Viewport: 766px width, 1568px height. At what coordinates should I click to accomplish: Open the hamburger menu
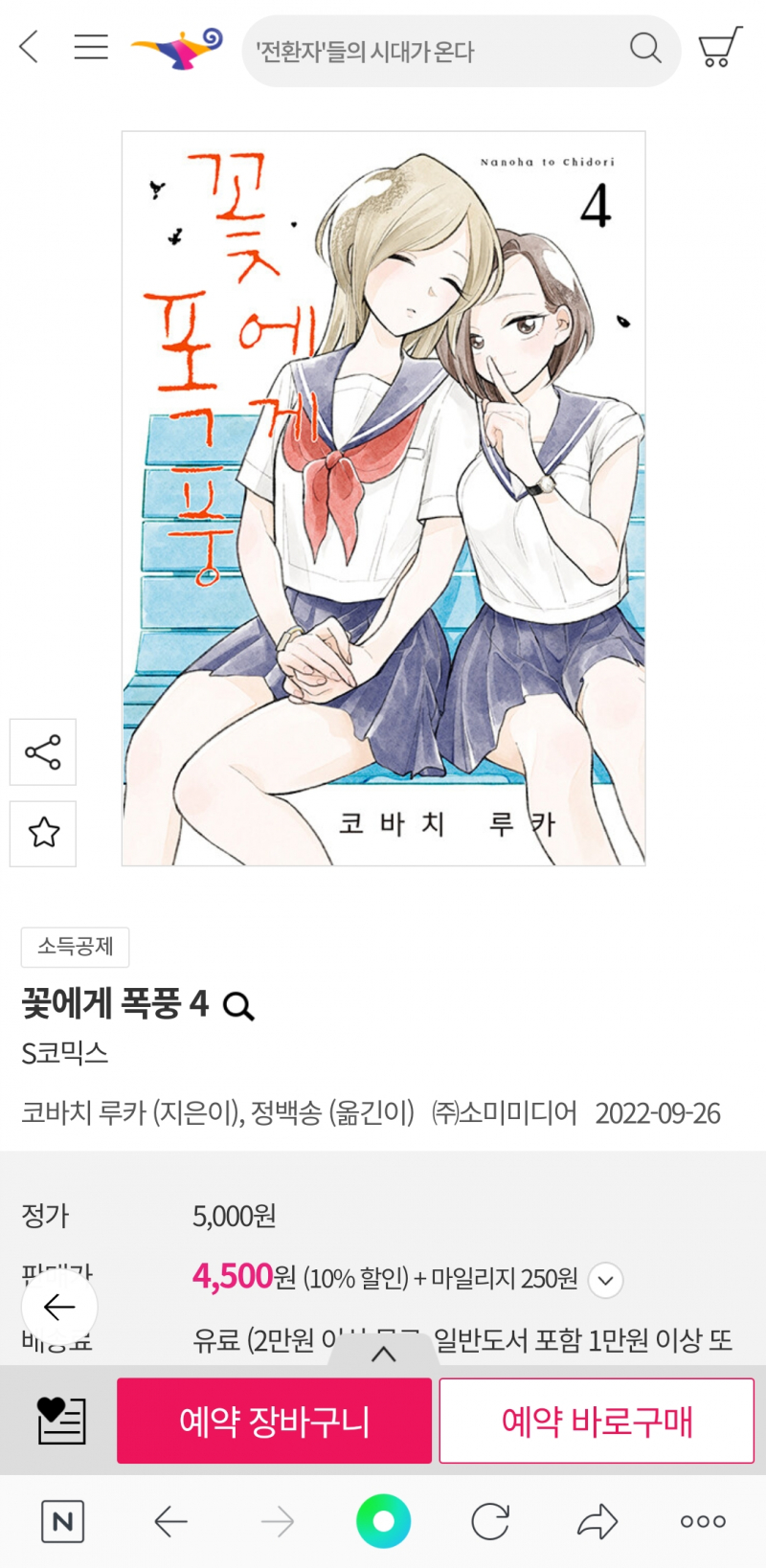tap(91, 46)
